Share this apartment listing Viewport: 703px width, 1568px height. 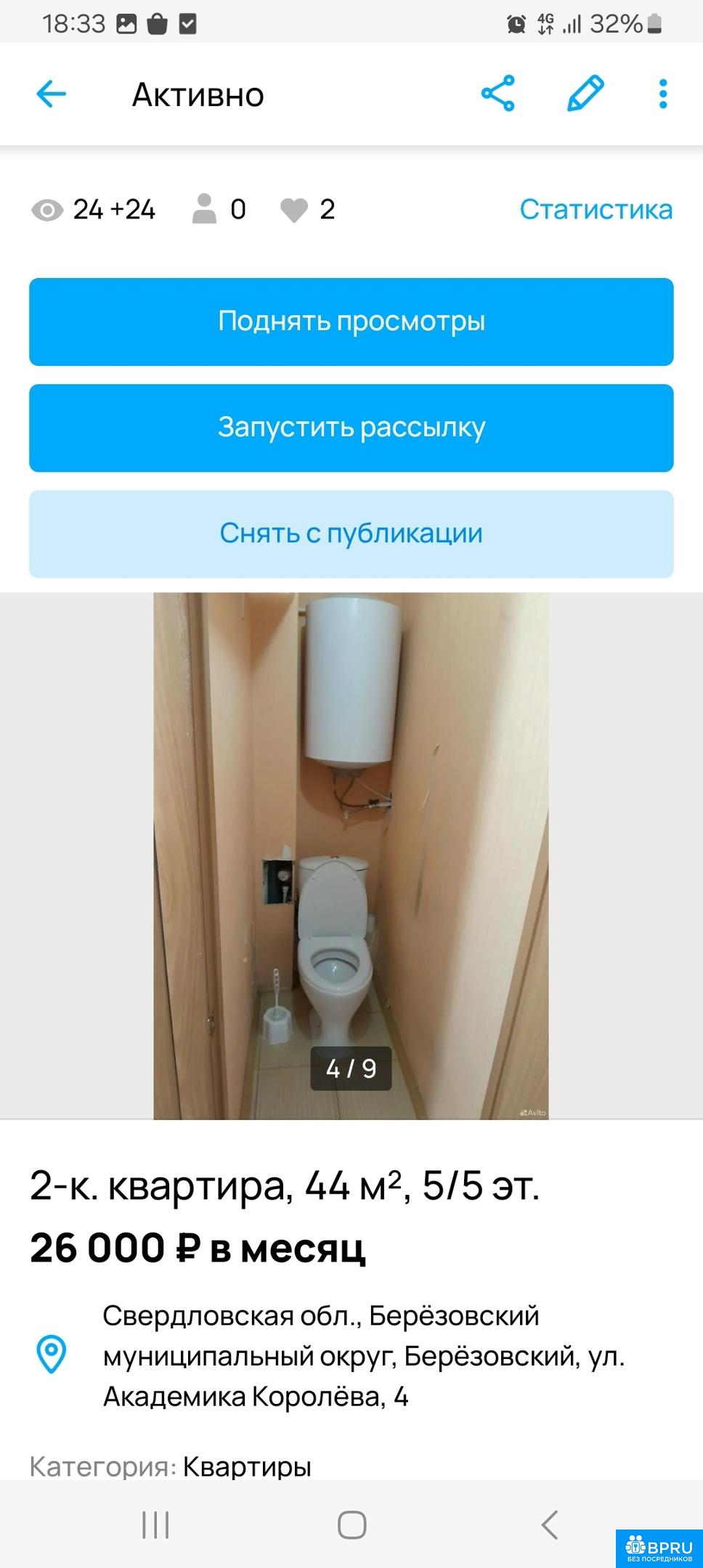[498, 94]
